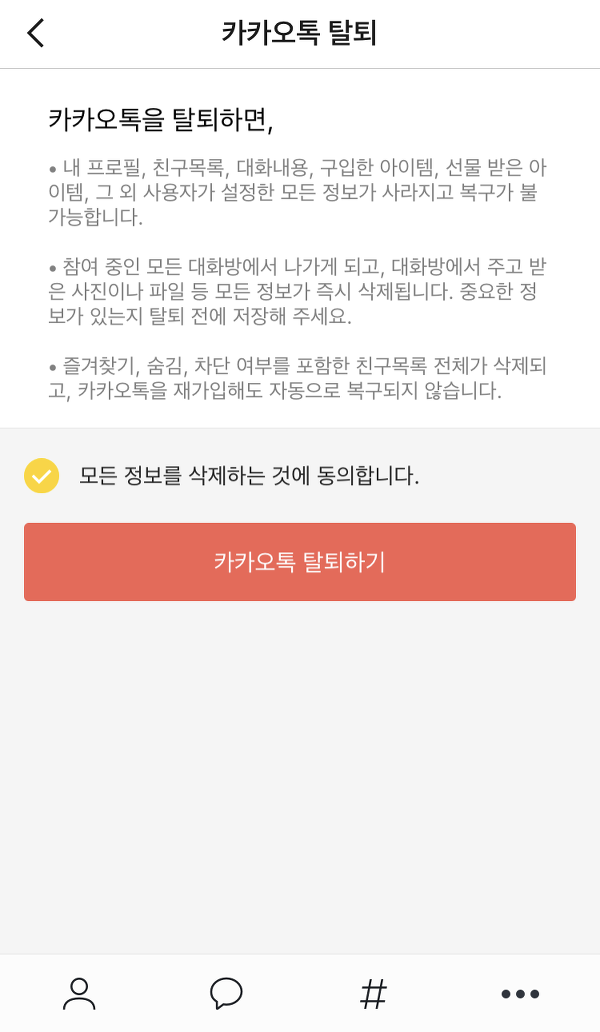Switch to the hashtag search tab
This screenshot has width=600, height=1032.
pyautogui.click(x=374, y=993)
